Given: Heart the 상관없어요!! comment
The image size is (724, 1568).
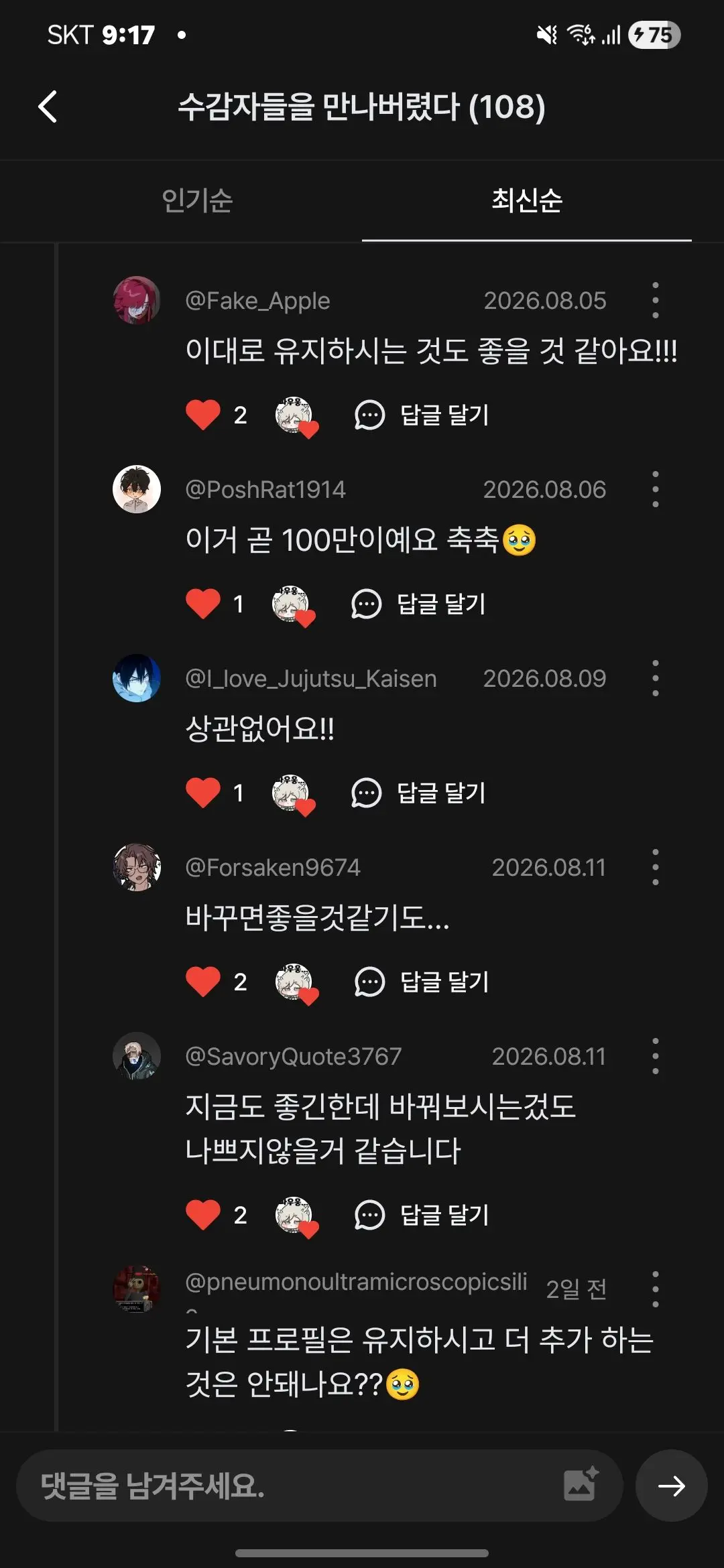Looking at the screenshot, I should coord(203,793).
